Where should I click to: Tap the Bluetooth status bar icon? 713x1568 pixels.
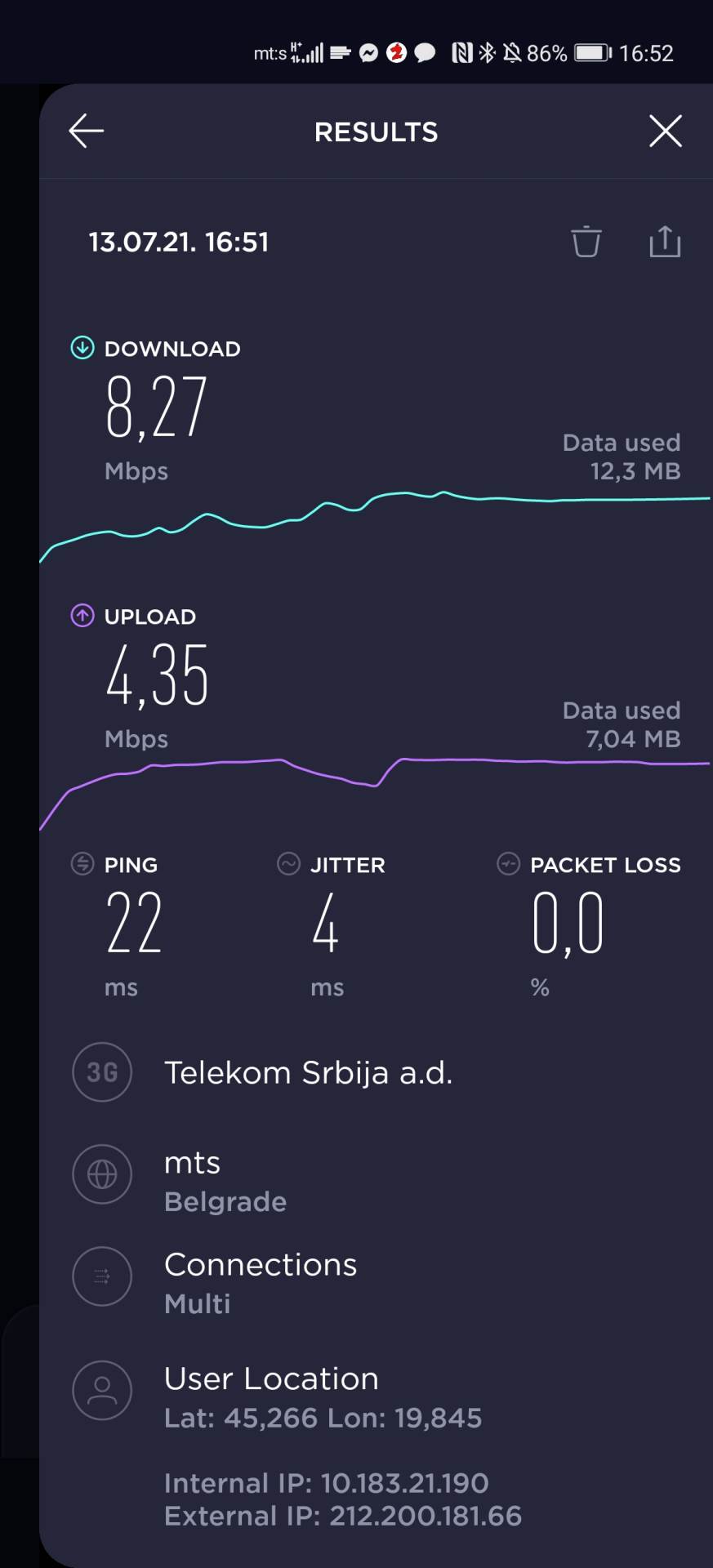point(486,51)
